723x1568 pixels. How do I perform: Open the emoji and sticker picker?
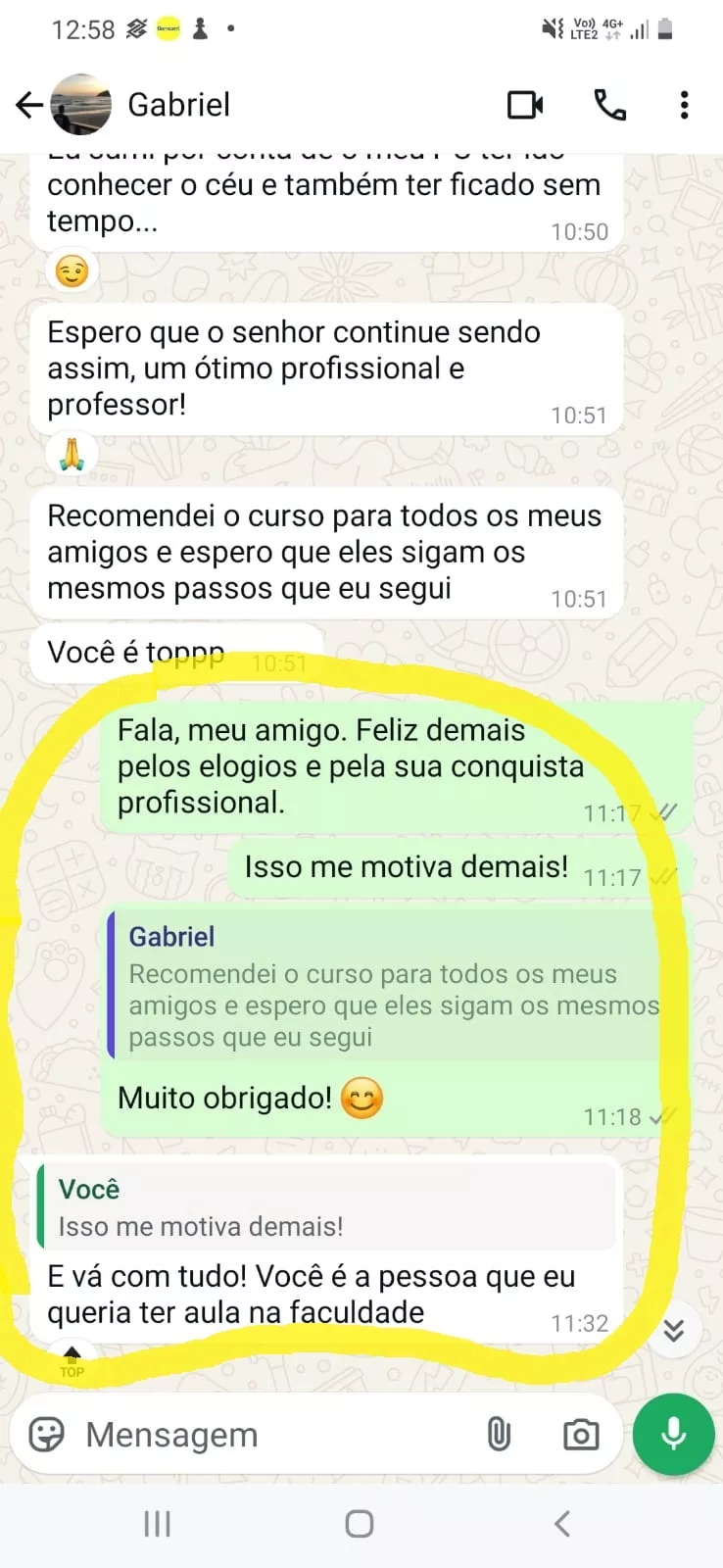[x=47, y=1435]
